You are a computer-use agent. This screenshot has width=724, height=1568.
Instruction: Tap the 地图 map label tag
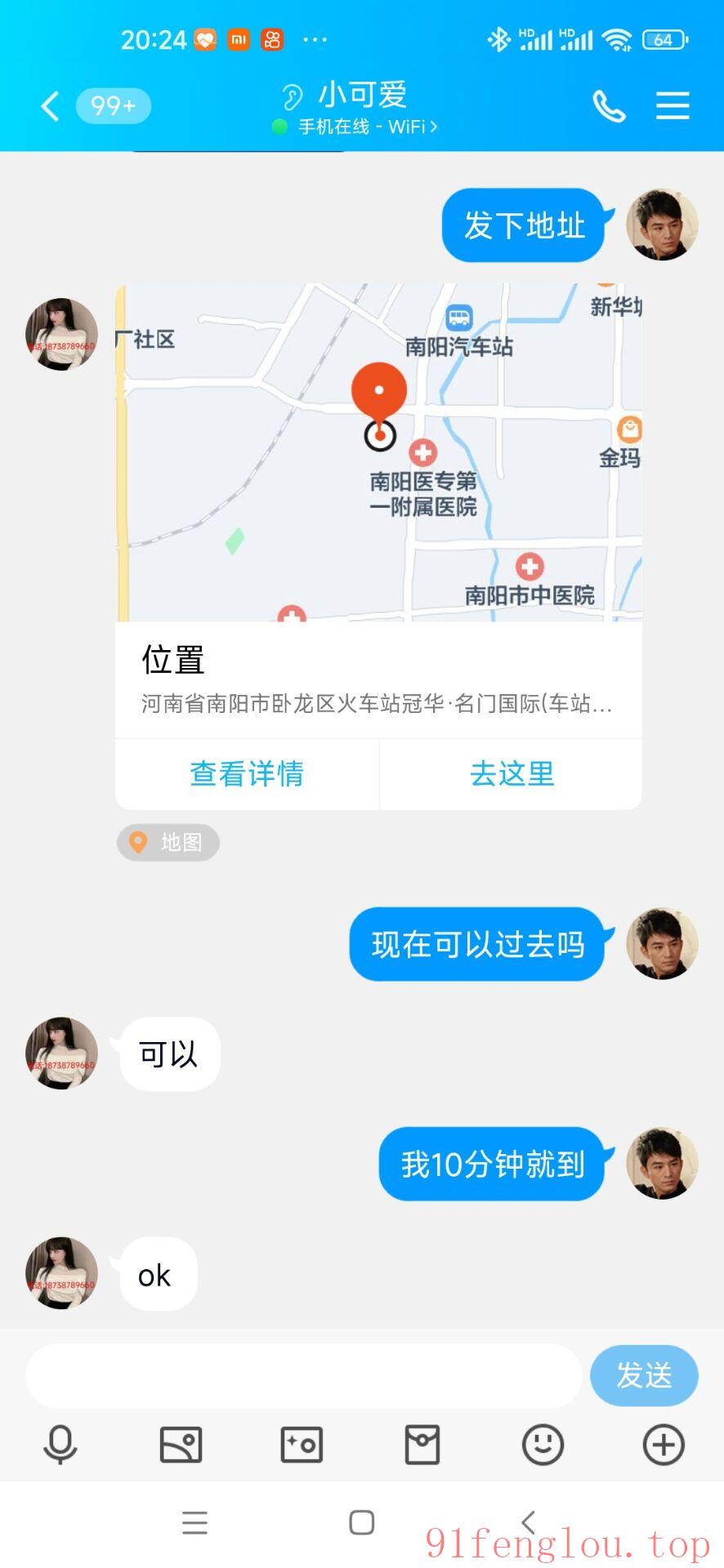[168, 843]
